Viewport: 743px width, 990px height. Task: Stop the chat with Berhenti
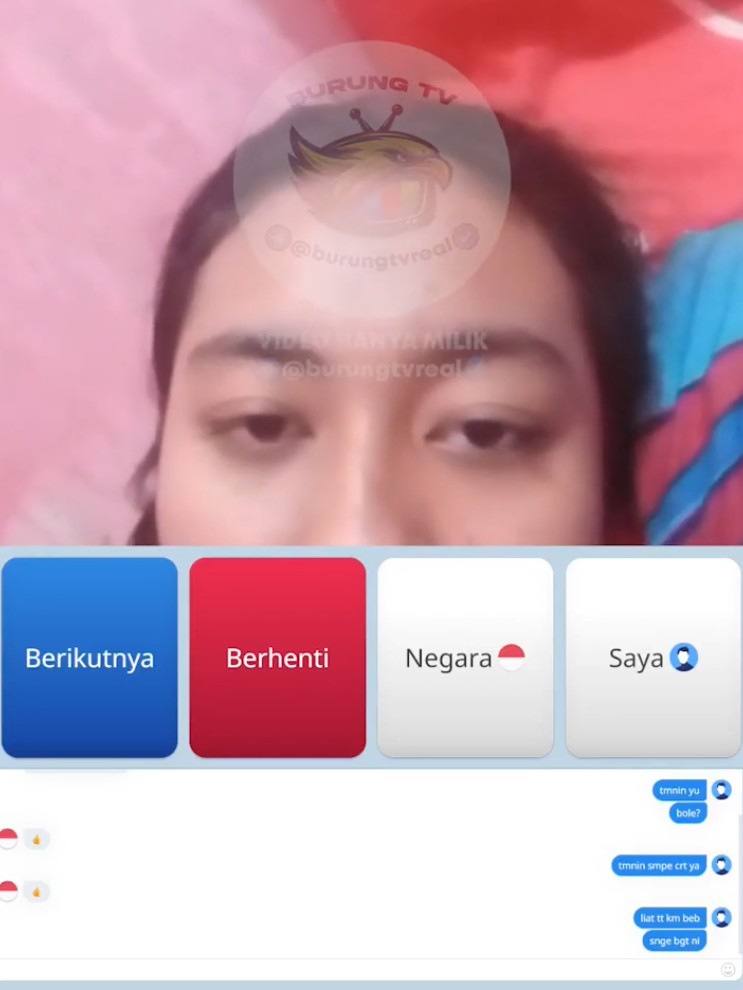[x=278, y=657]
